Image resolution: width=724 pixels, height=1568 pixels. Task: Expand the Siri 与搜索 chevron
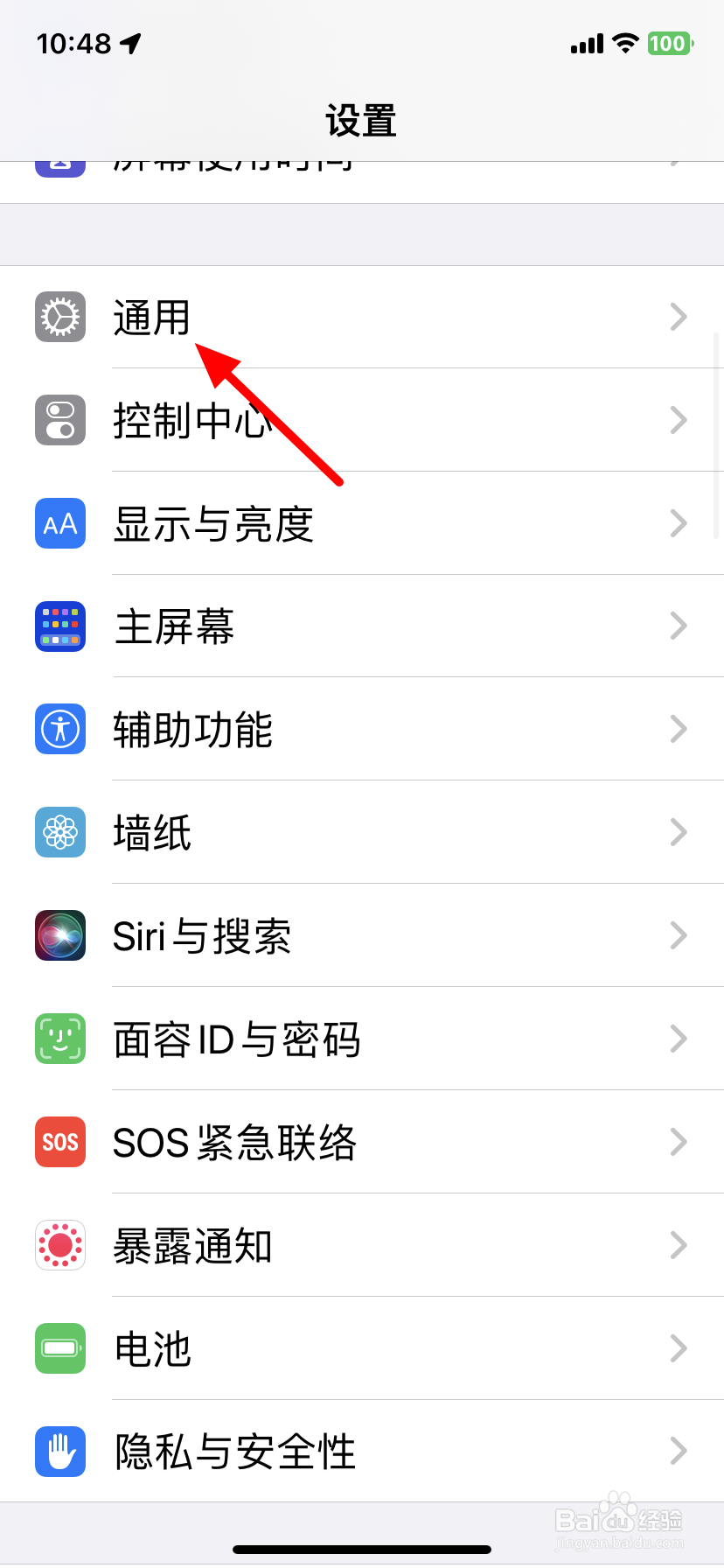coord(679,935)
